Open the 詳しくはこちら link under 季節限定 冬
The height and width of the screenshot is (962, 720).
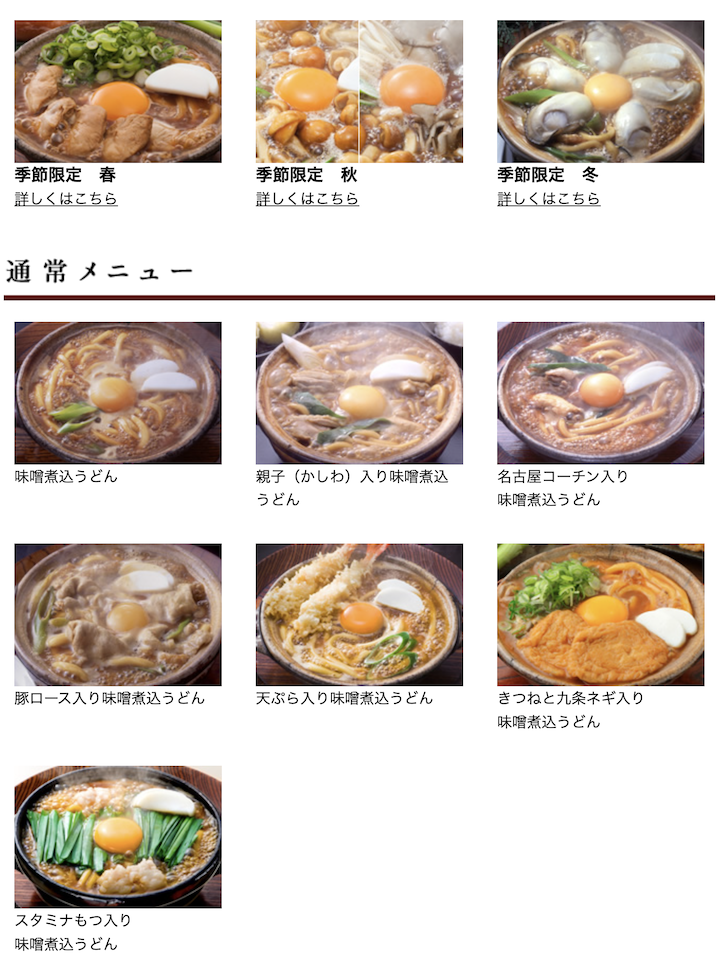coord(549,199)
